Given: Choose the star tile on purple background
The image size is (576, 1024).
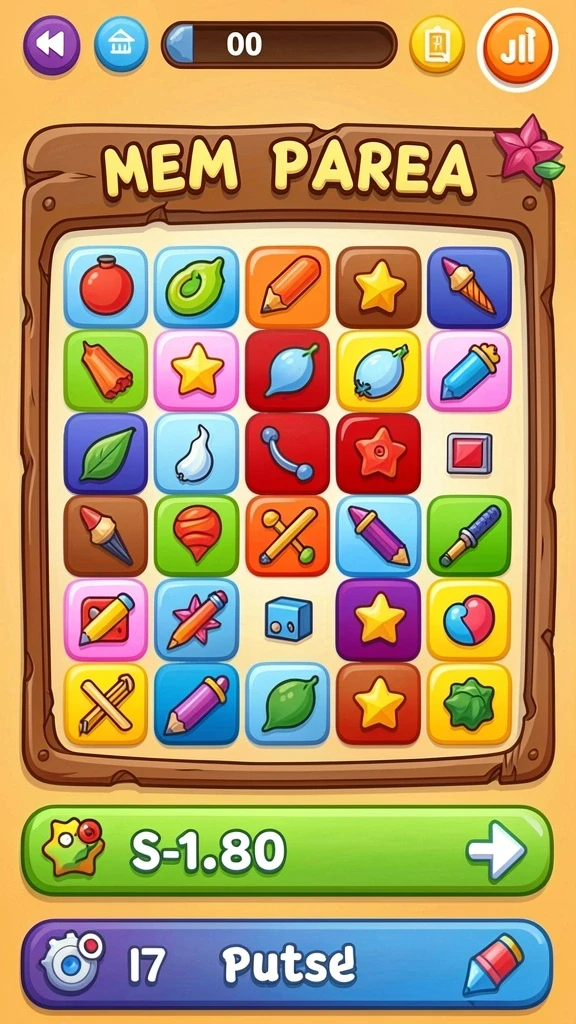Looking at the screenshot, I should pos(379,619).
